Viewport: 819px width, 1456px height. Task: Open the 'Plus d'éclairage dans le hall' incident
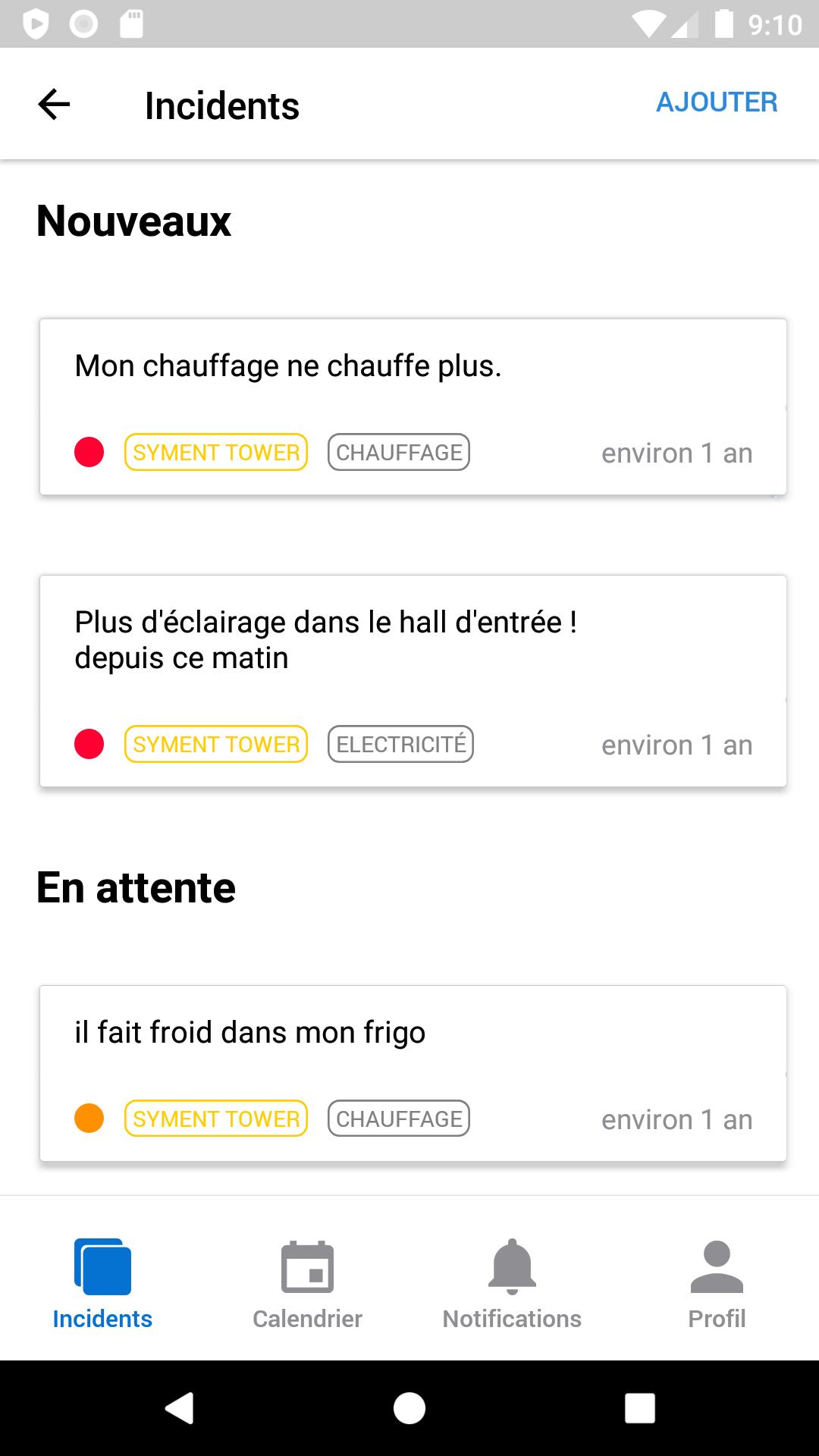click(x=413, y=681)
